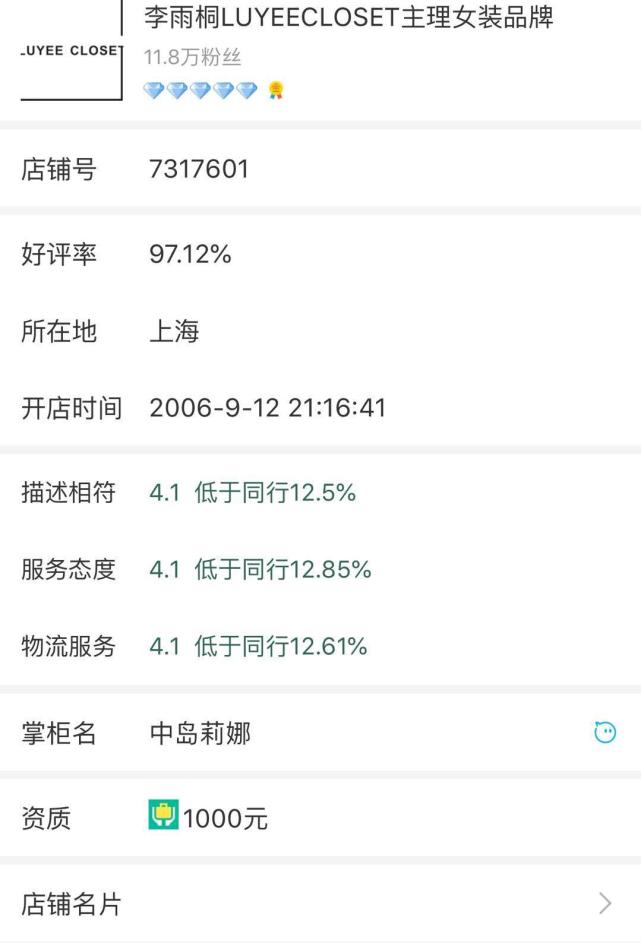Open the 店铺名片 row
The width and height of the screenshot is (641, 943).
tap(320, 904)
